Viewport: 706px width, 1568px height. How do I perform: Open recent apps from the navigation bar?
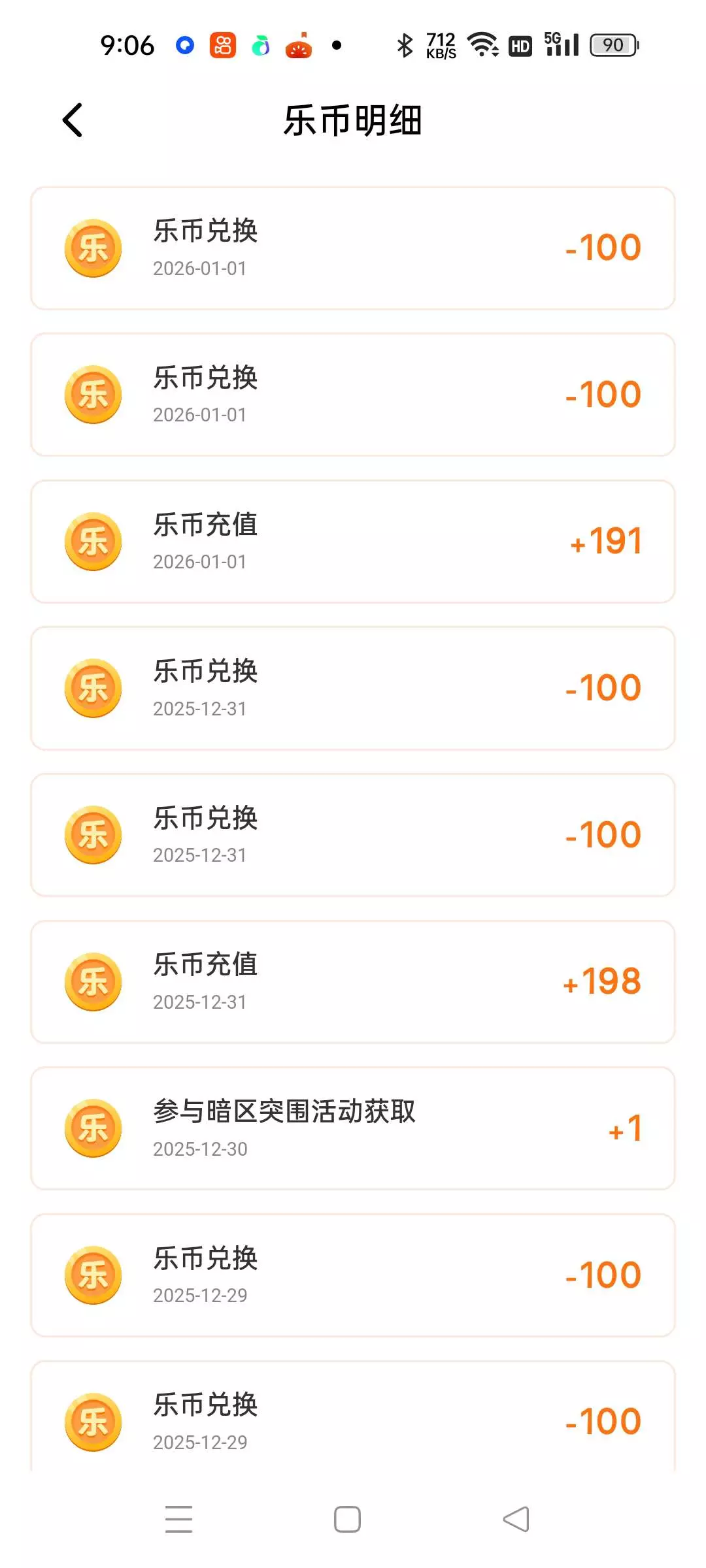click(x=178, y=1519)
